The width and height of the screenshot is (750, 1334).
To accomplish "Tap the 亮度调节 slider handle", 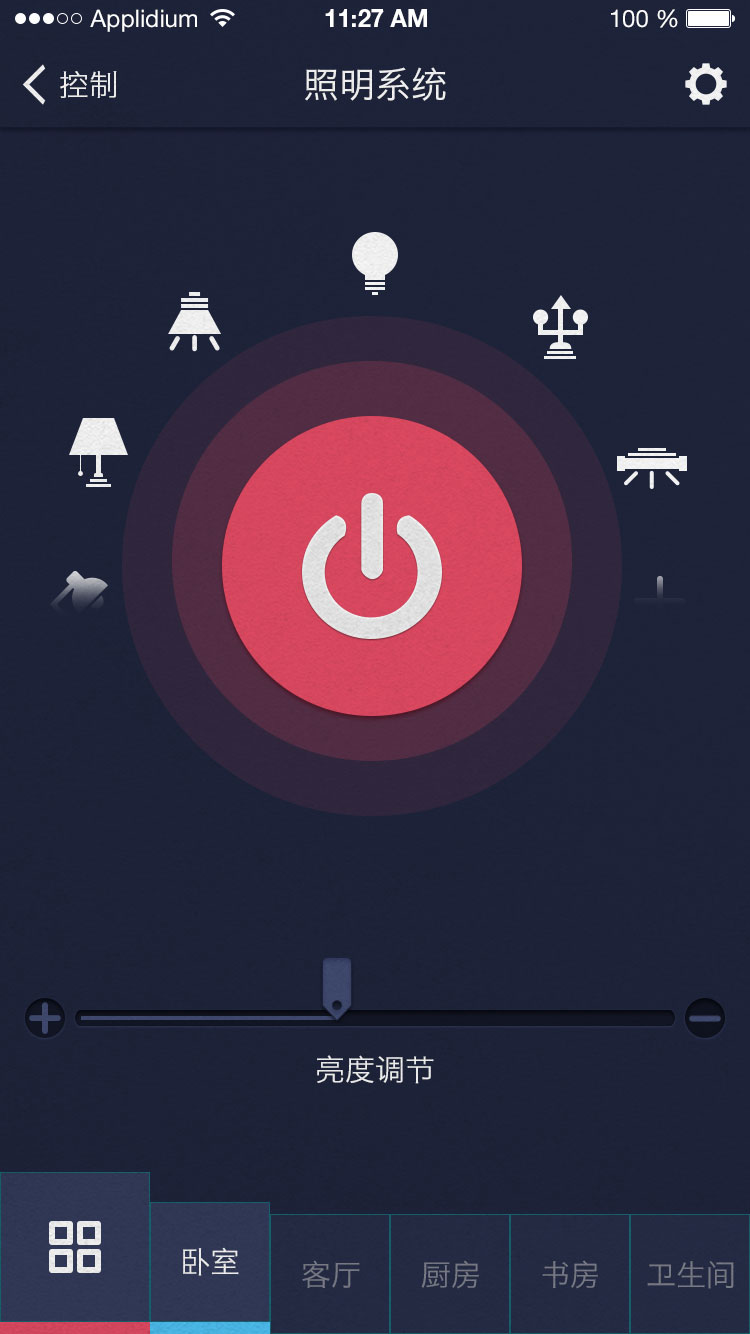I will pos(337,988).
